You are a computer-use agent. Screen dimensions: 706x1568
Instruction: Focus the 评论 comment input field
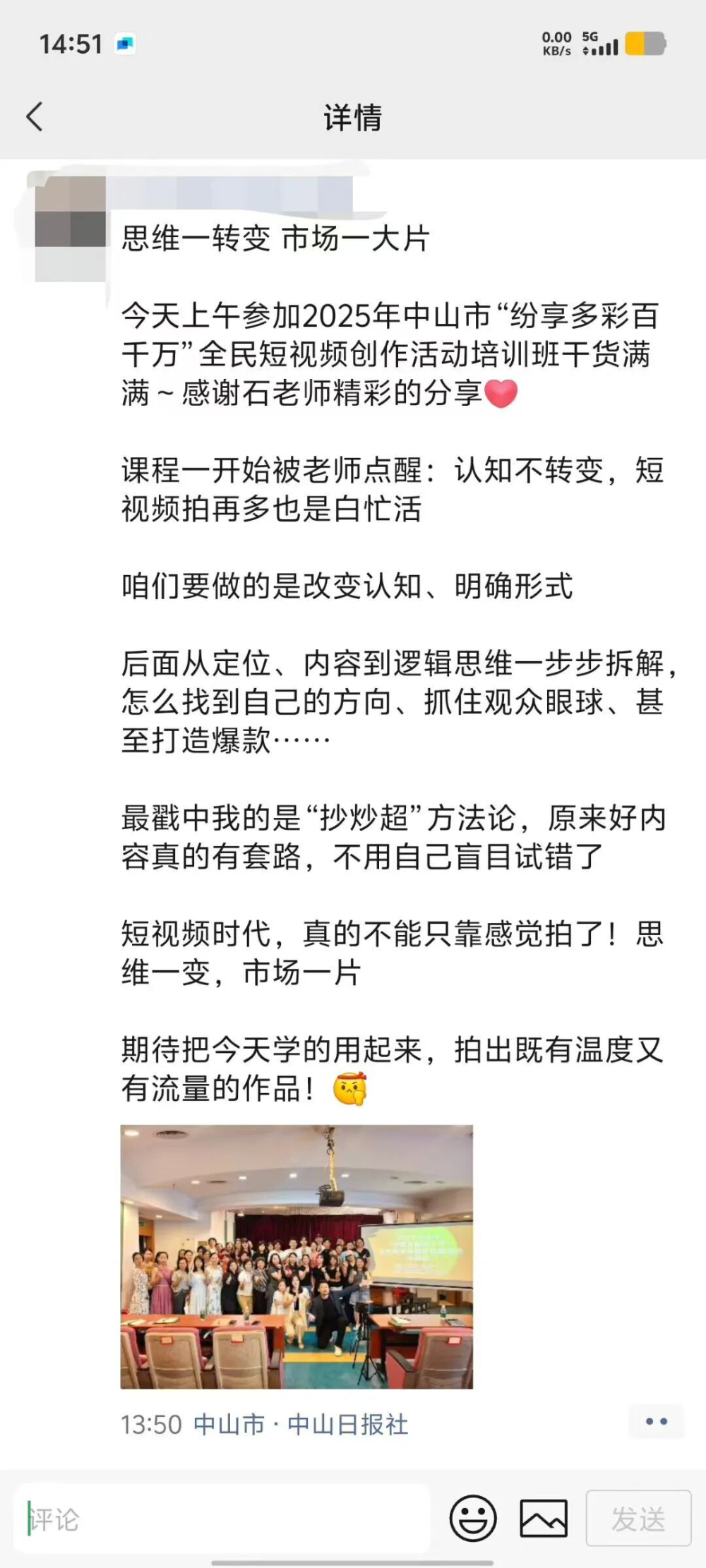(222, 1519)
